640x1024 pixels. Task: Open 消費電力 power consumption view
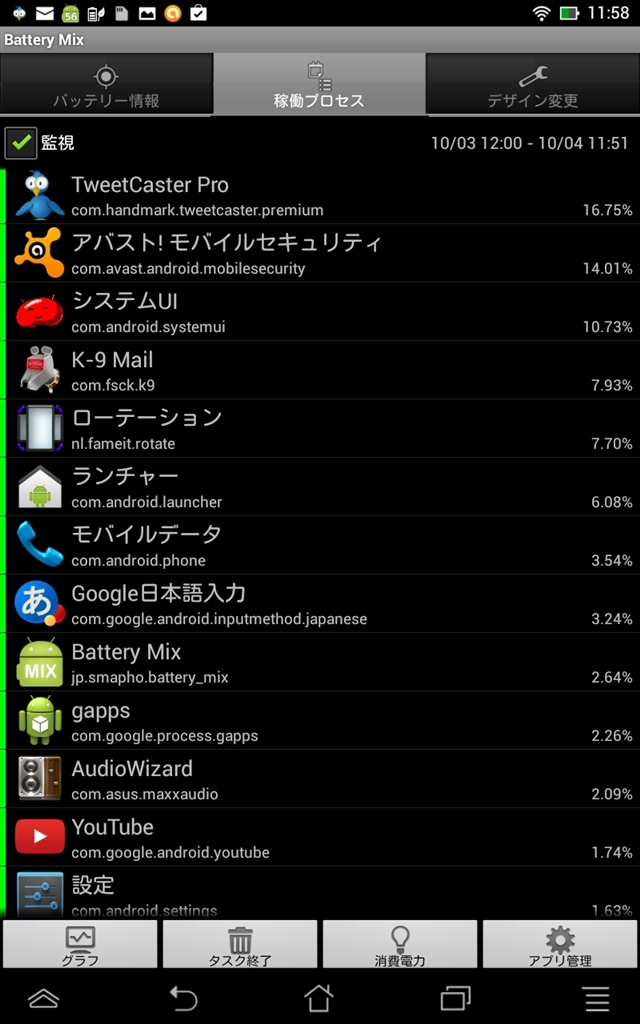(x=400, y=945)
